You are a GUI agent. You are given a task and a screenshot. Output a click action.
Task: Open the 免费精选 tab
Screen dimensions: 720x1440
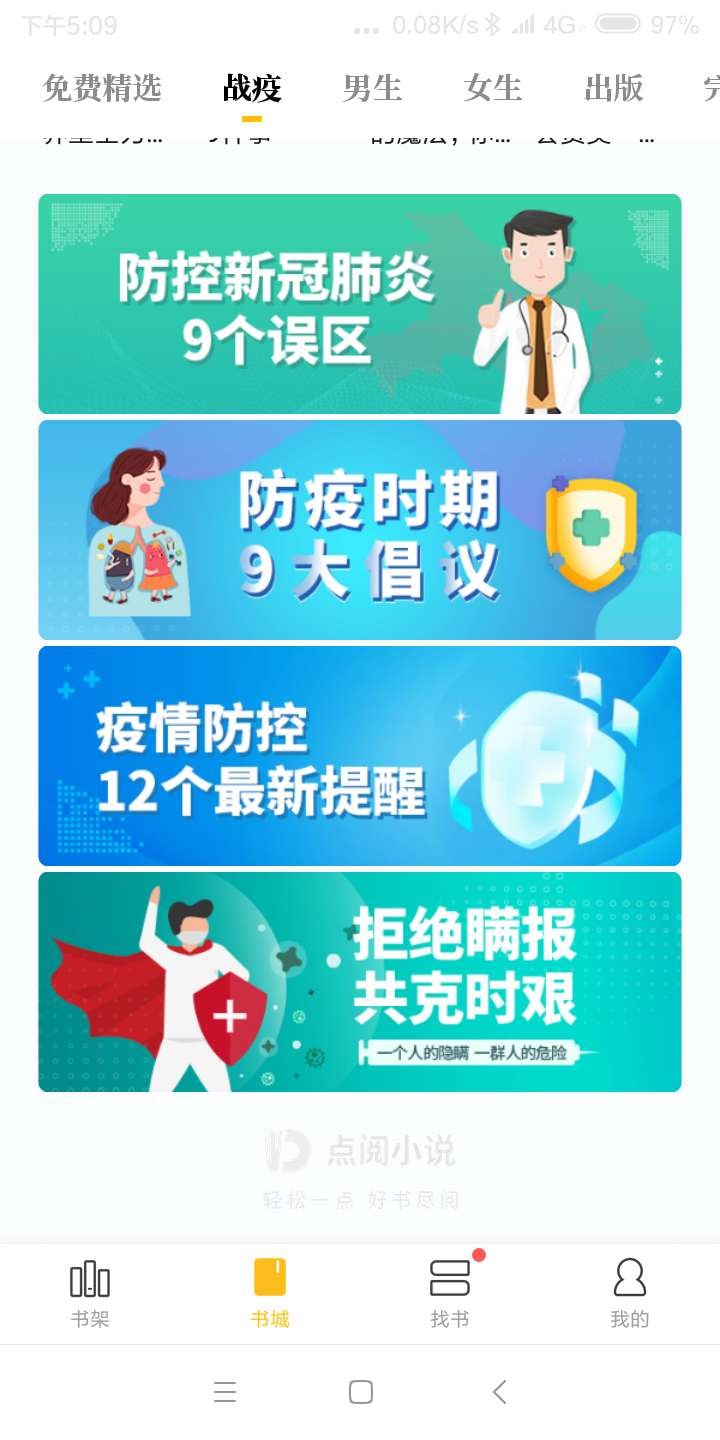(x=101, y=88)
